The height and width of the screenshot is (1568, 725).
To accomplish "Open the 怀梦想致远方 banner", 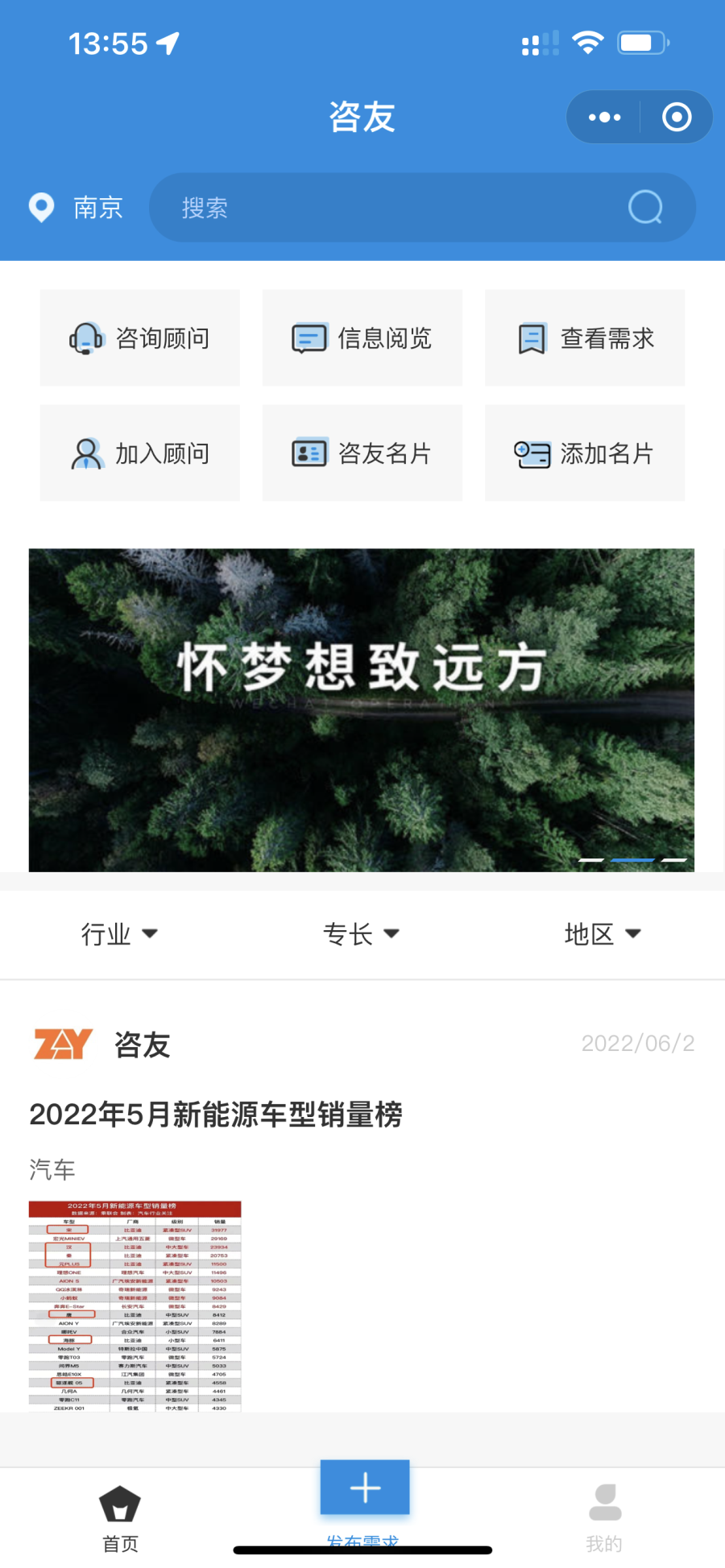I will point(362,710).
